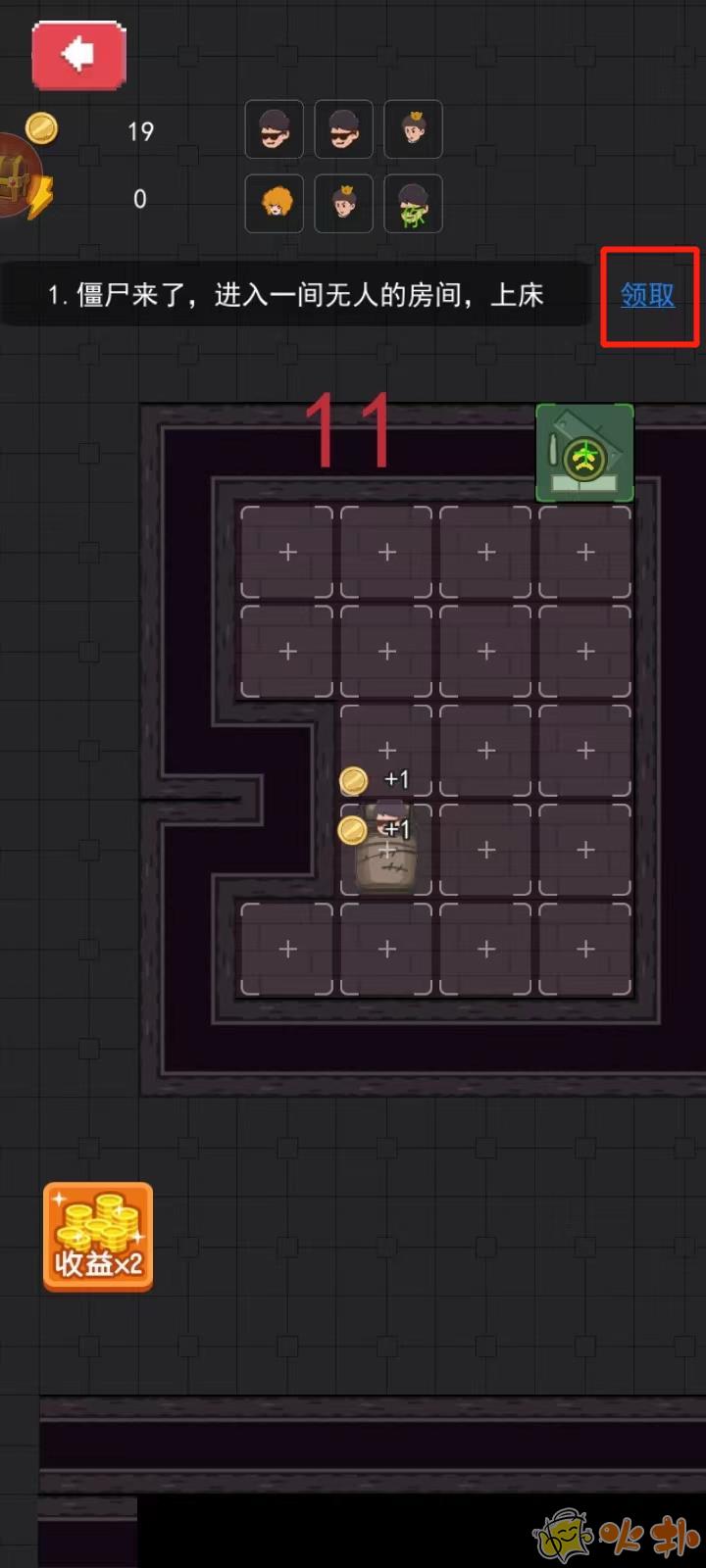Tap the bed with the sleeping character
706x1568 pixels.
[x=387, y=848]
